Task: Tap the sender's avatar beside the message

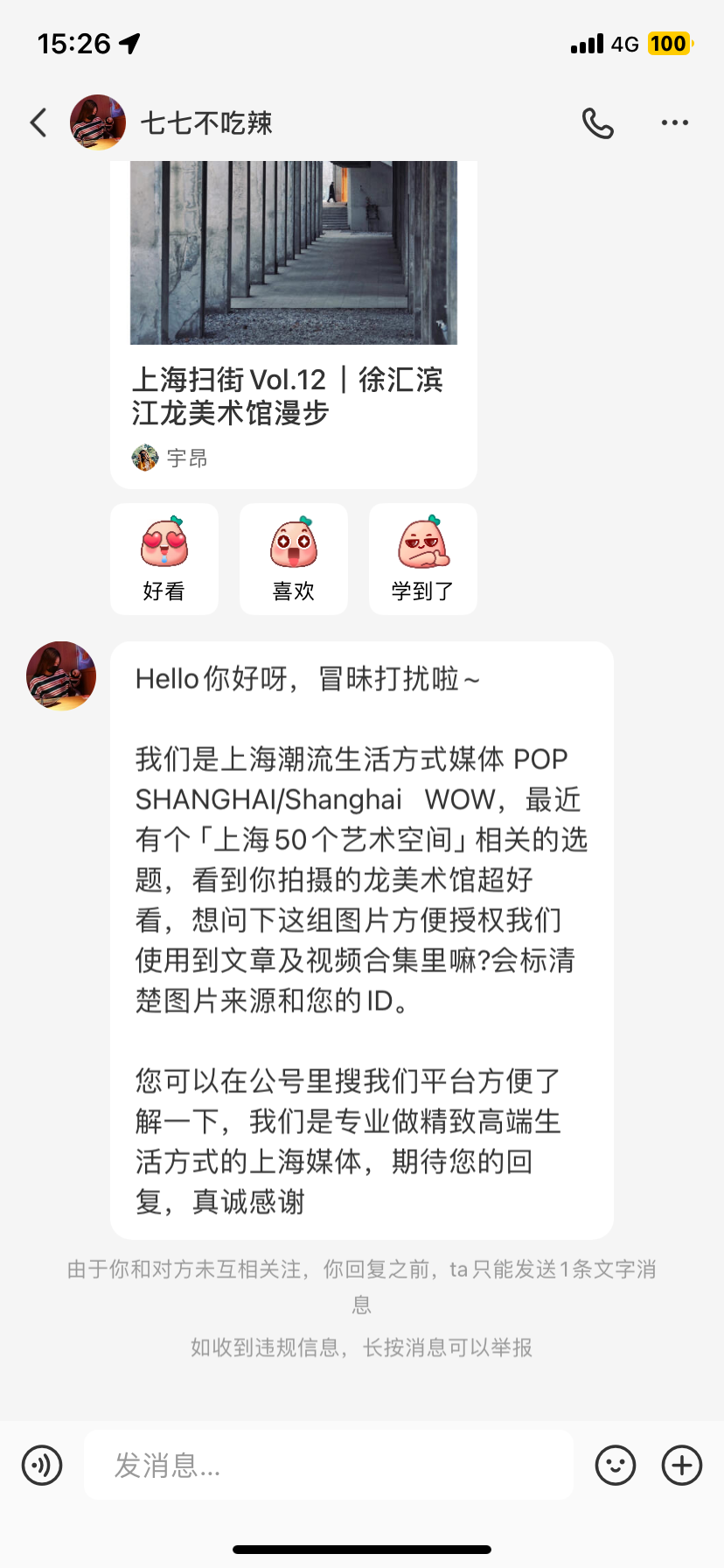Action: pos(61,676)
